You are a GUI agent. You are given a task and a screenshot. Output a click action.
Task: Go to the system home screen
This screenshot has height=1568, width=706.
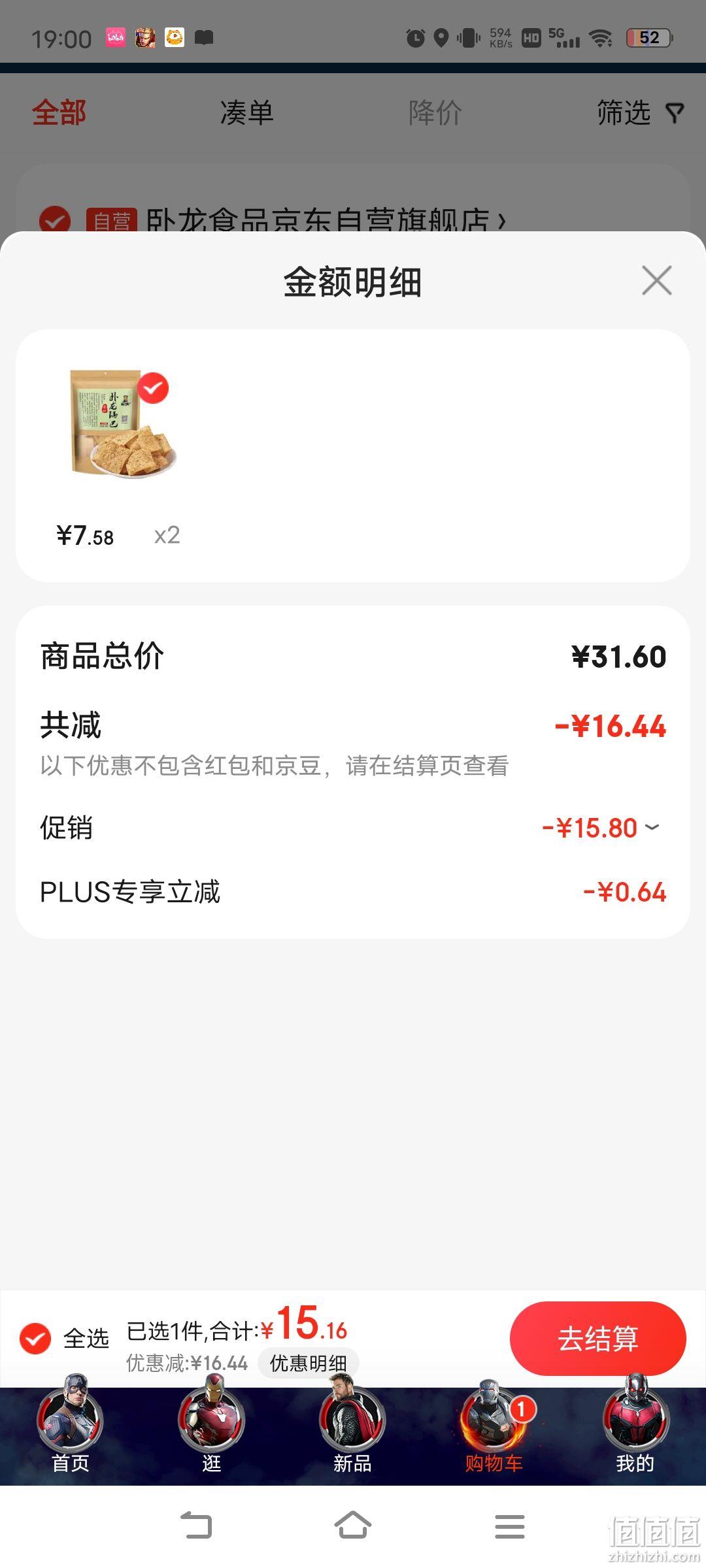pos(353,1526)
